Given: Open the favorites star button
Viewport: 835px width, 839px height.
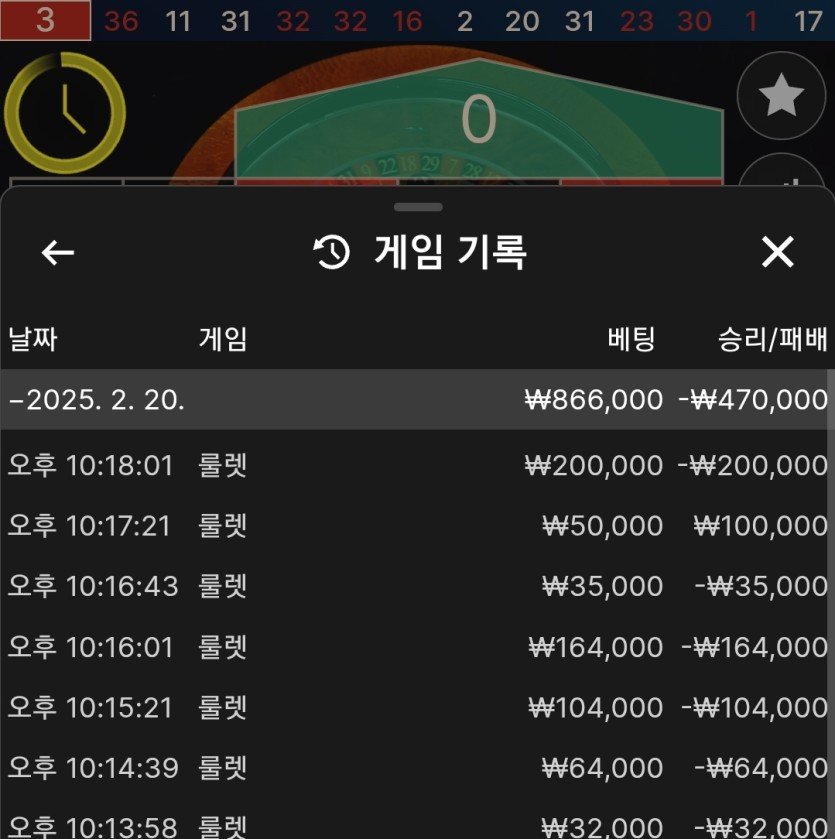Looking at the screenshot, I should (781, 96).
